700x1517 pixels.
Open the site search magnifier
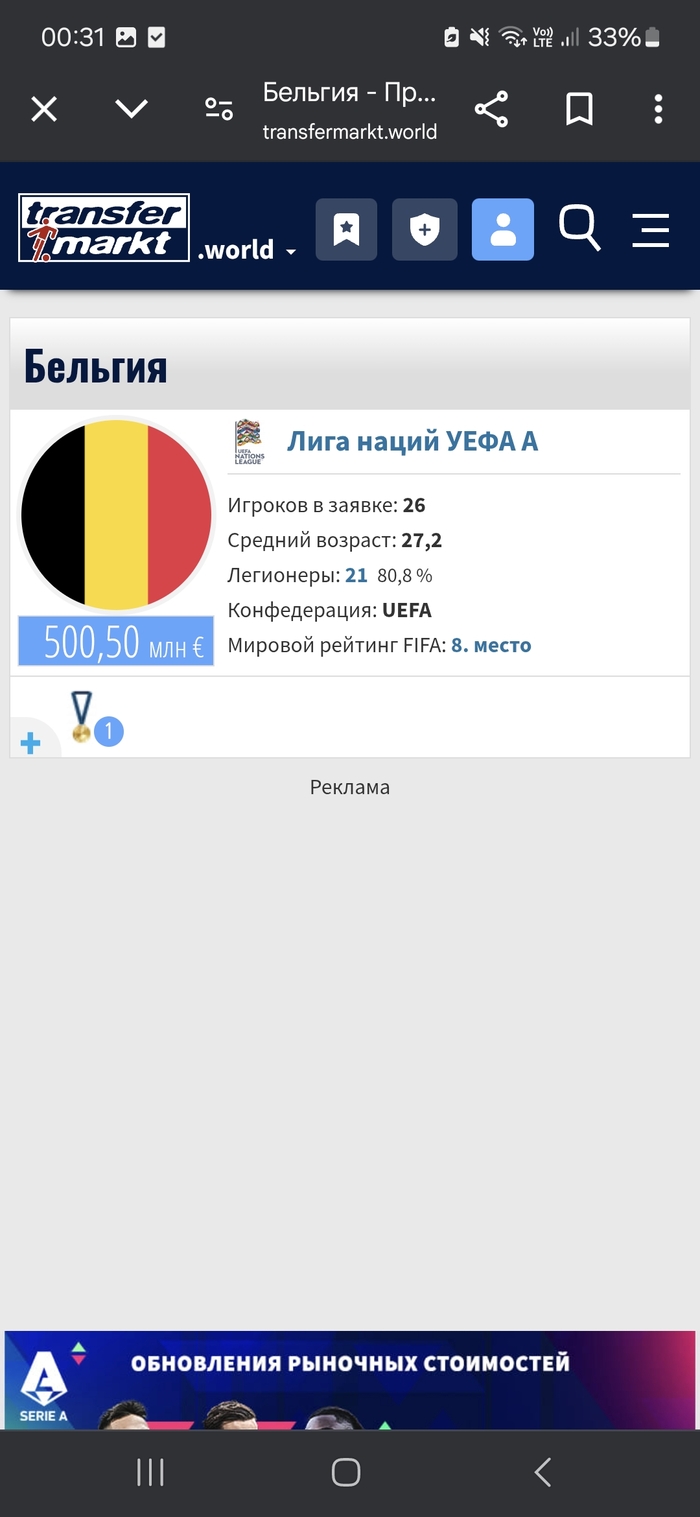[578, 229]
